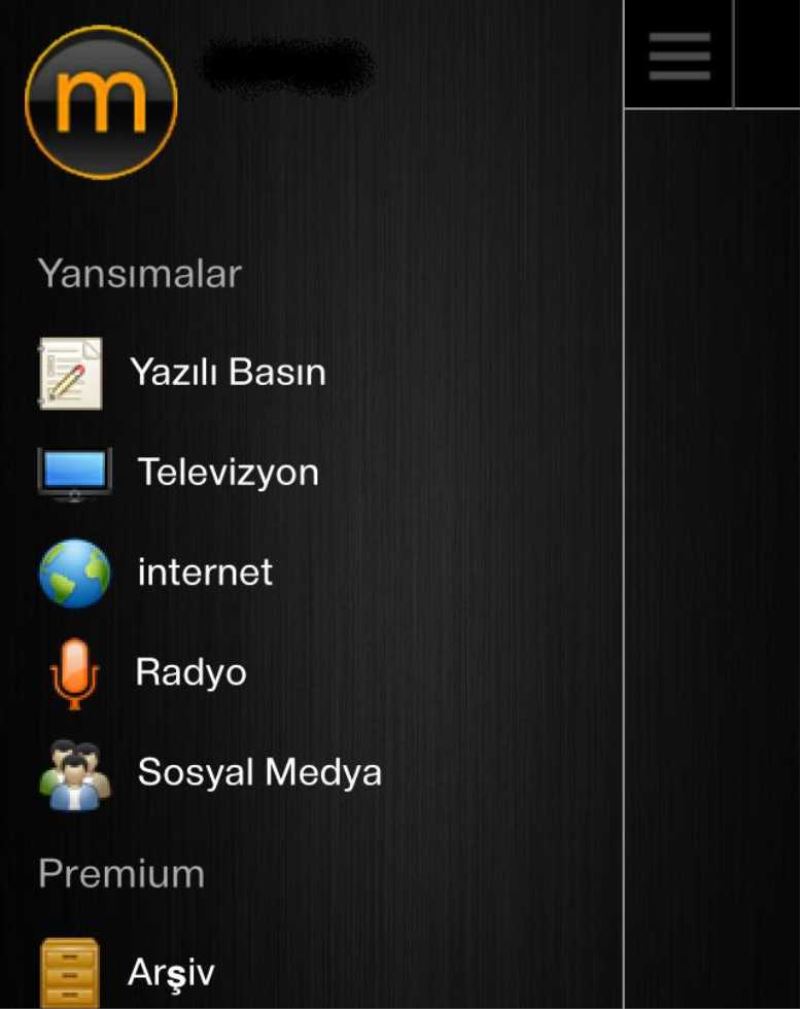Select Televizyon from the drawer
The height and width of the screenshot is (1009, 800).
(227, 472)
